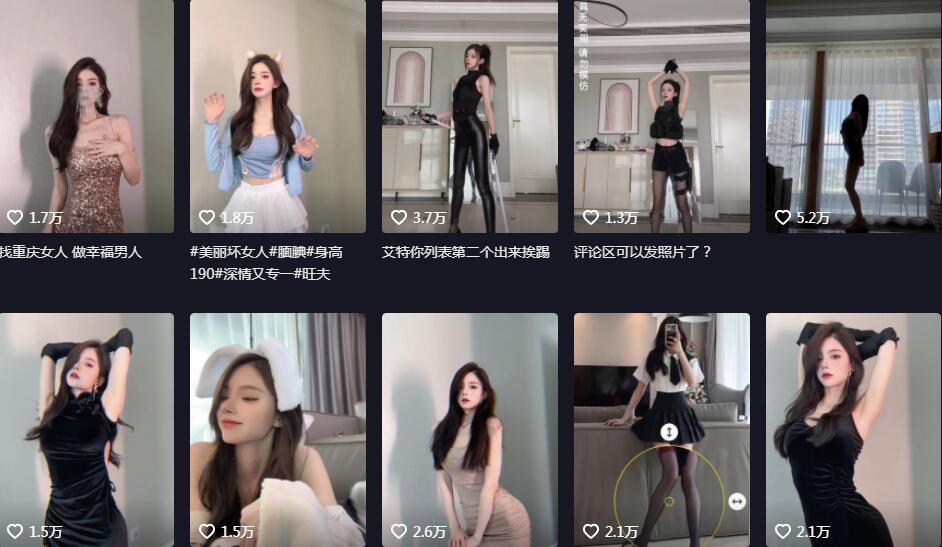The height and width of the screenshot is (547, 942).
Task: Open the black gloves video with 1.5万 likes
Action: pyautogui.click(x=86, y=430)
